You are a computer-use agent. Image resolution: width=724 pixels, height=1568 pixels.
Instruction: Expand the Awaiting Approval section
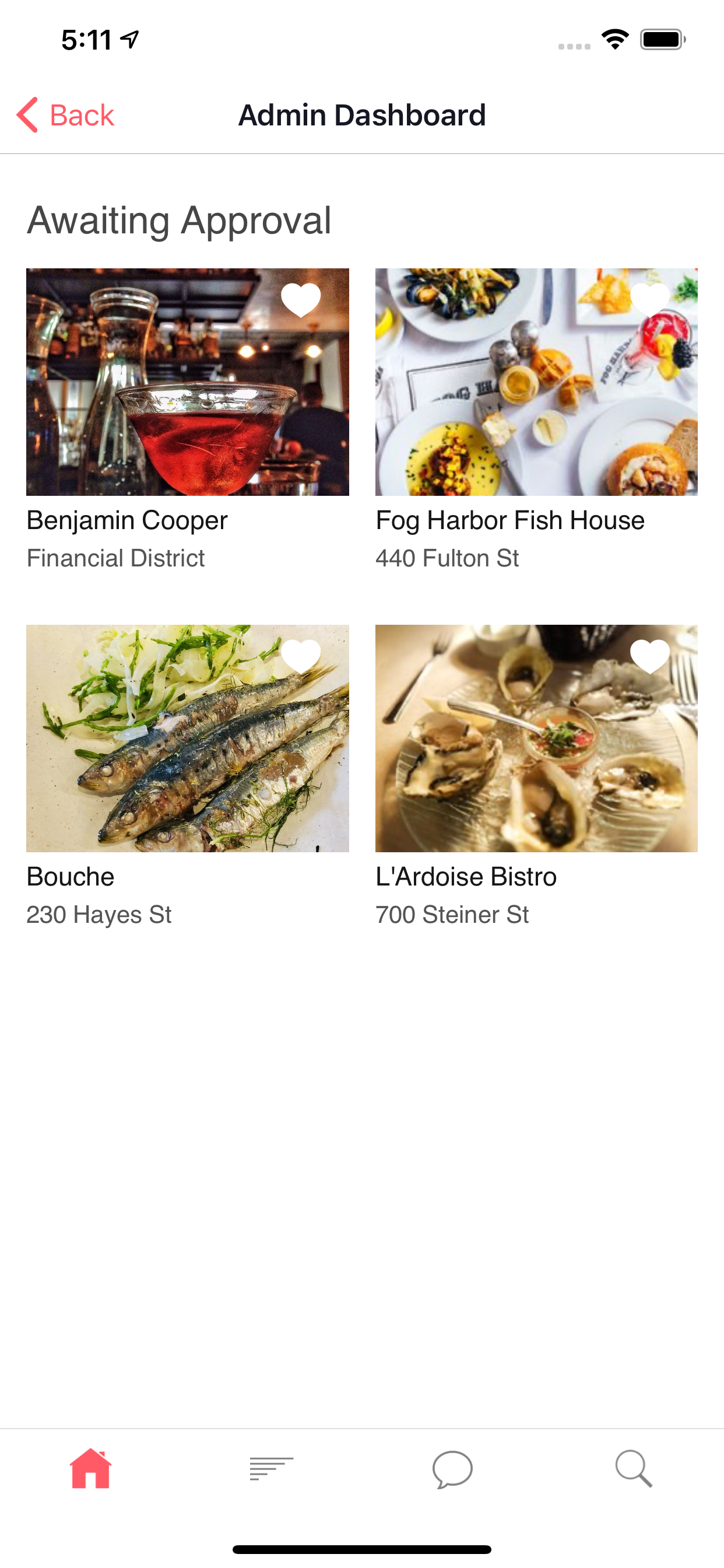[179, 221]
